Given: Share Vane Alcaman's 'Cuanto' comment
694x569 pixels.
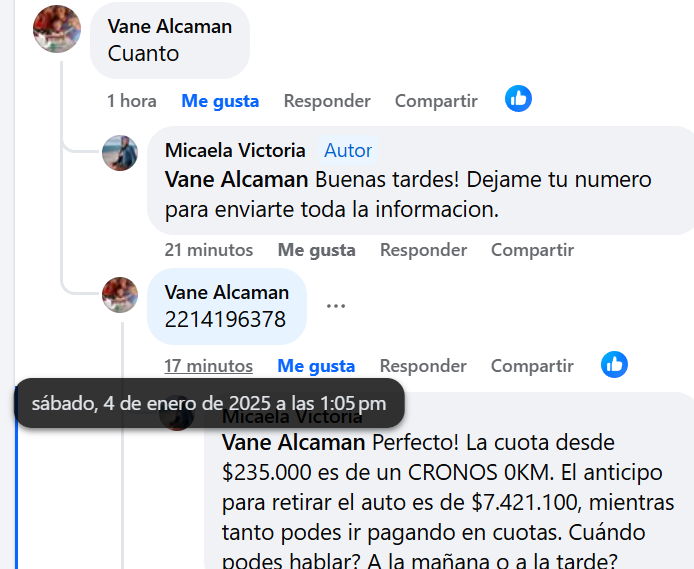Looking at the screenshot, I should (x=436, y=101).
